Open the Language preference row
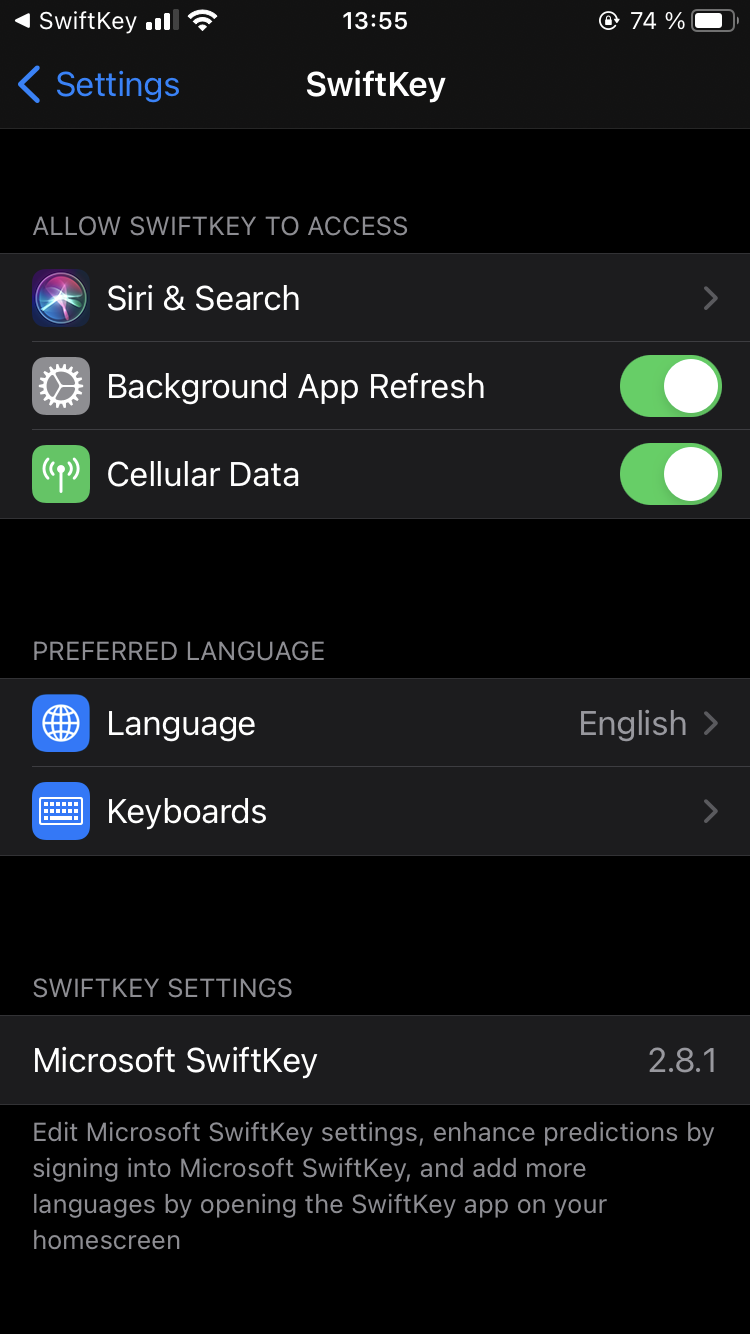Image resolution: width=750 pixels, height=1334 pixels. 374,723
